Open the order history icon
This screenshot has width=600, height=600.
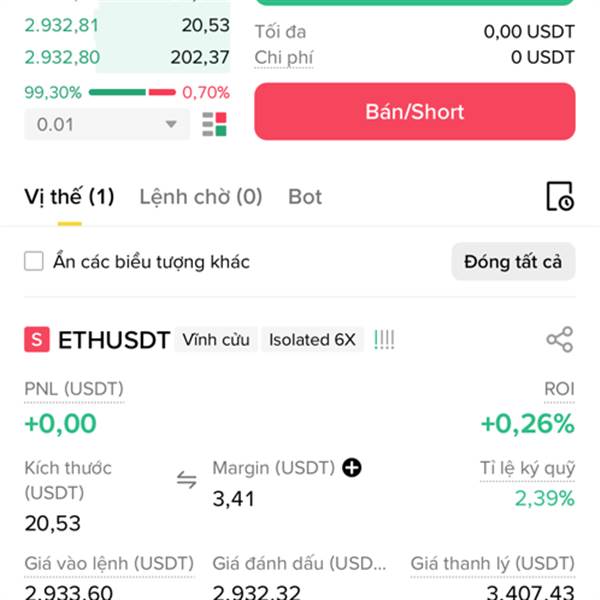click(559, 197)
